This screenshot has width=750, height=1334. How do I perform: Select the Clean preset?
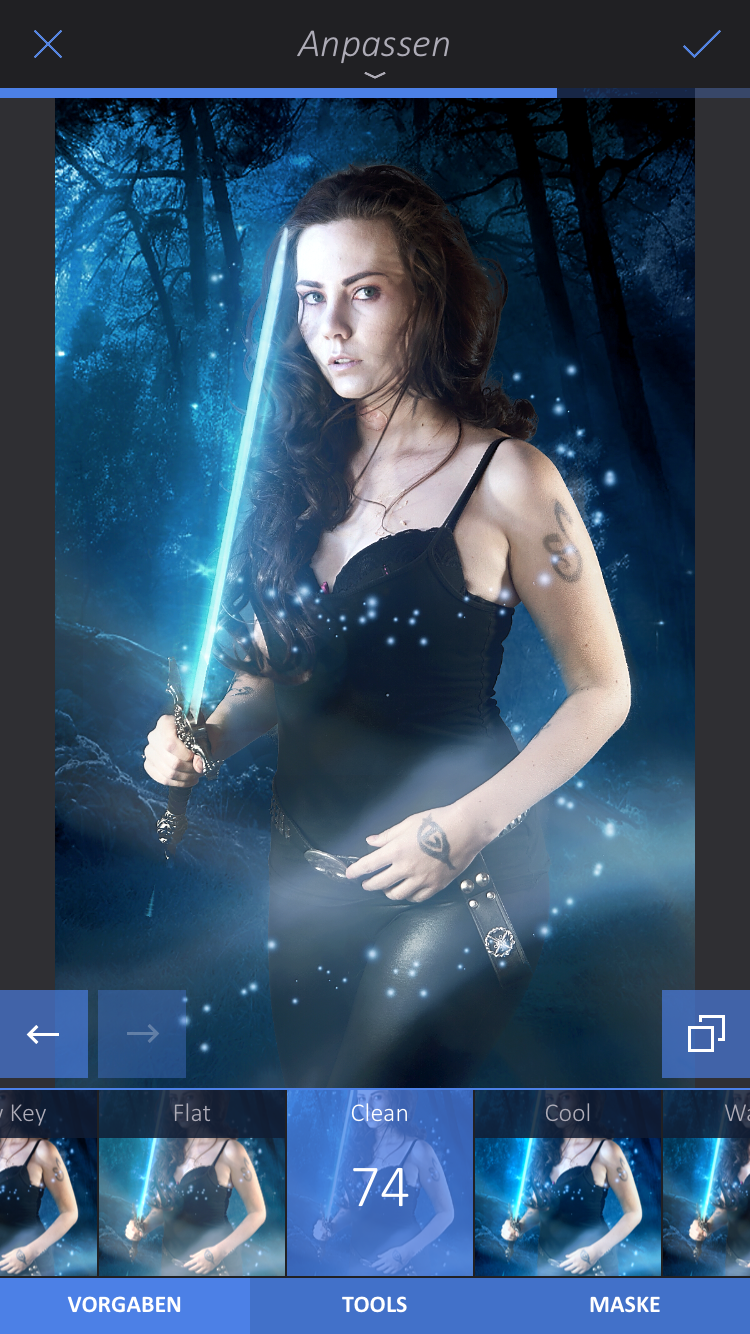click(380, 1183)
